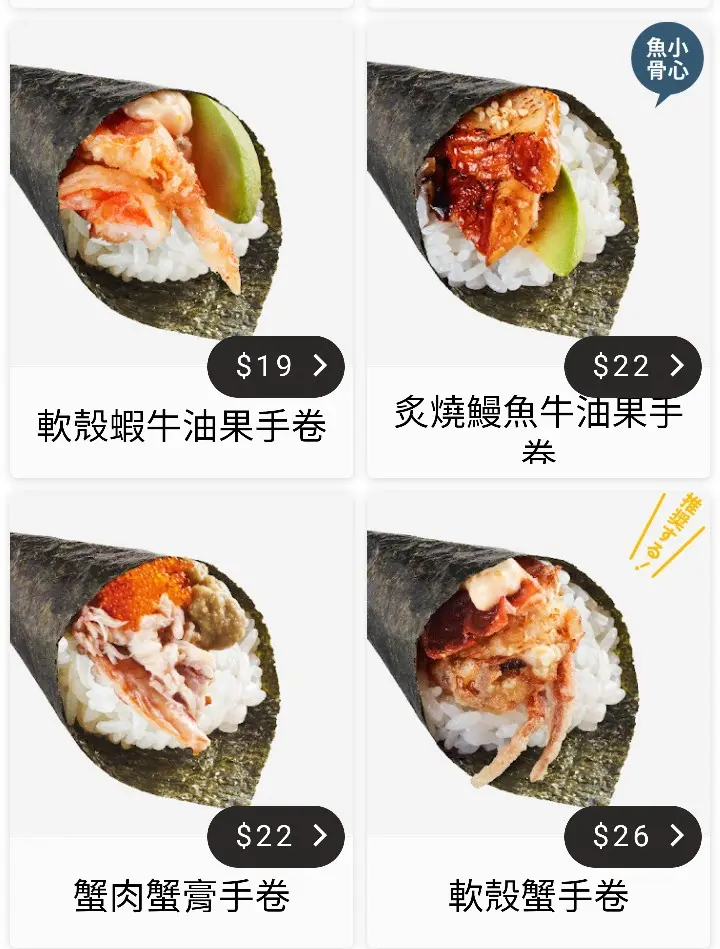Tap the $26 price button
This screenshot has width=720, height=949.
633,837
